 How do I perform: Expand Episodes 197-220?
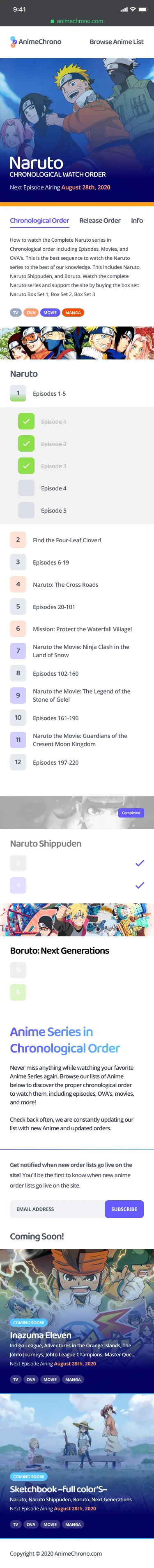[77, 762]
